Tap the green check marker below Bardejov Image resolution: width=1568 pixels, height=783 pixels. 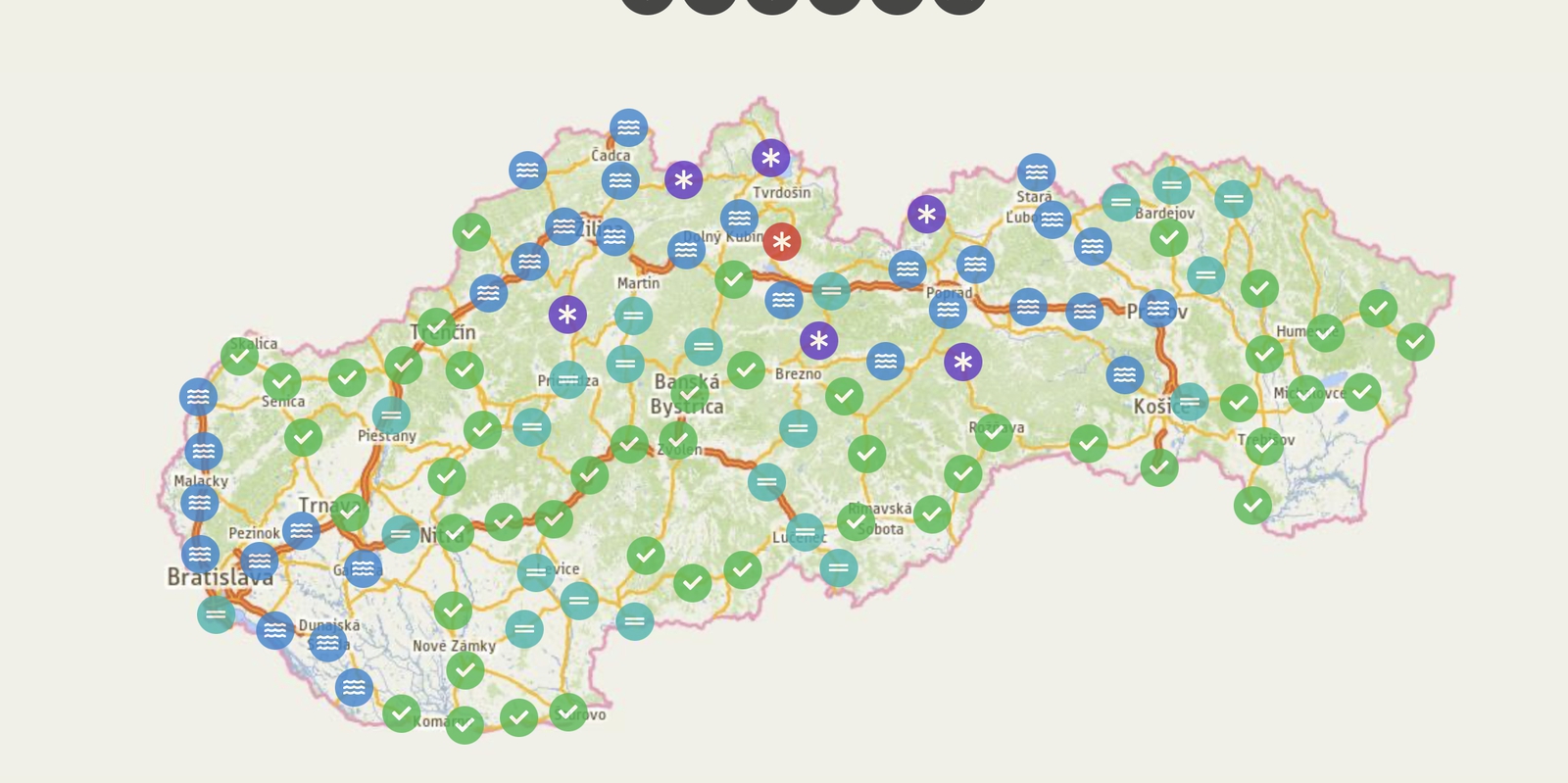coord(1168,237)
